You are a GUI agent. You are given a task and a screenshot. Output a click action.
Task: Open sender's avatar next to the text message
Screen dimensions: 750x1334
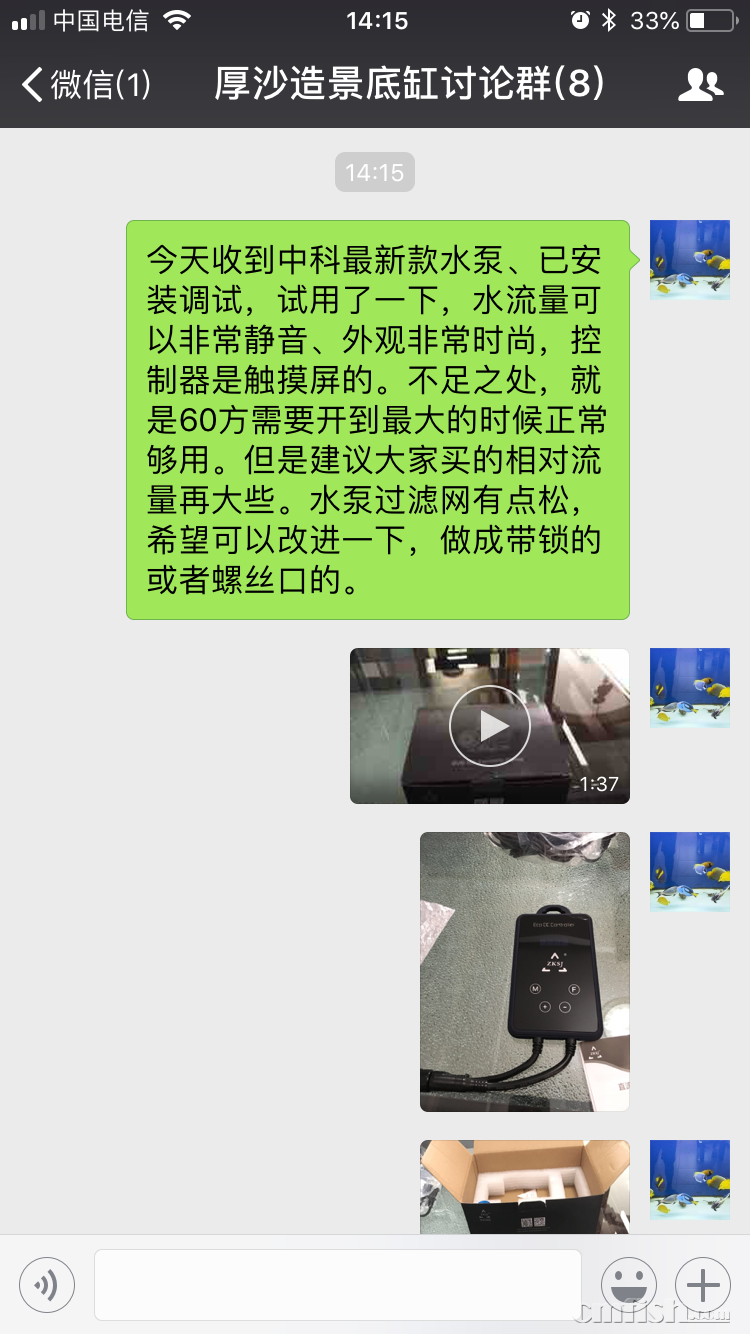coord(689,260)
